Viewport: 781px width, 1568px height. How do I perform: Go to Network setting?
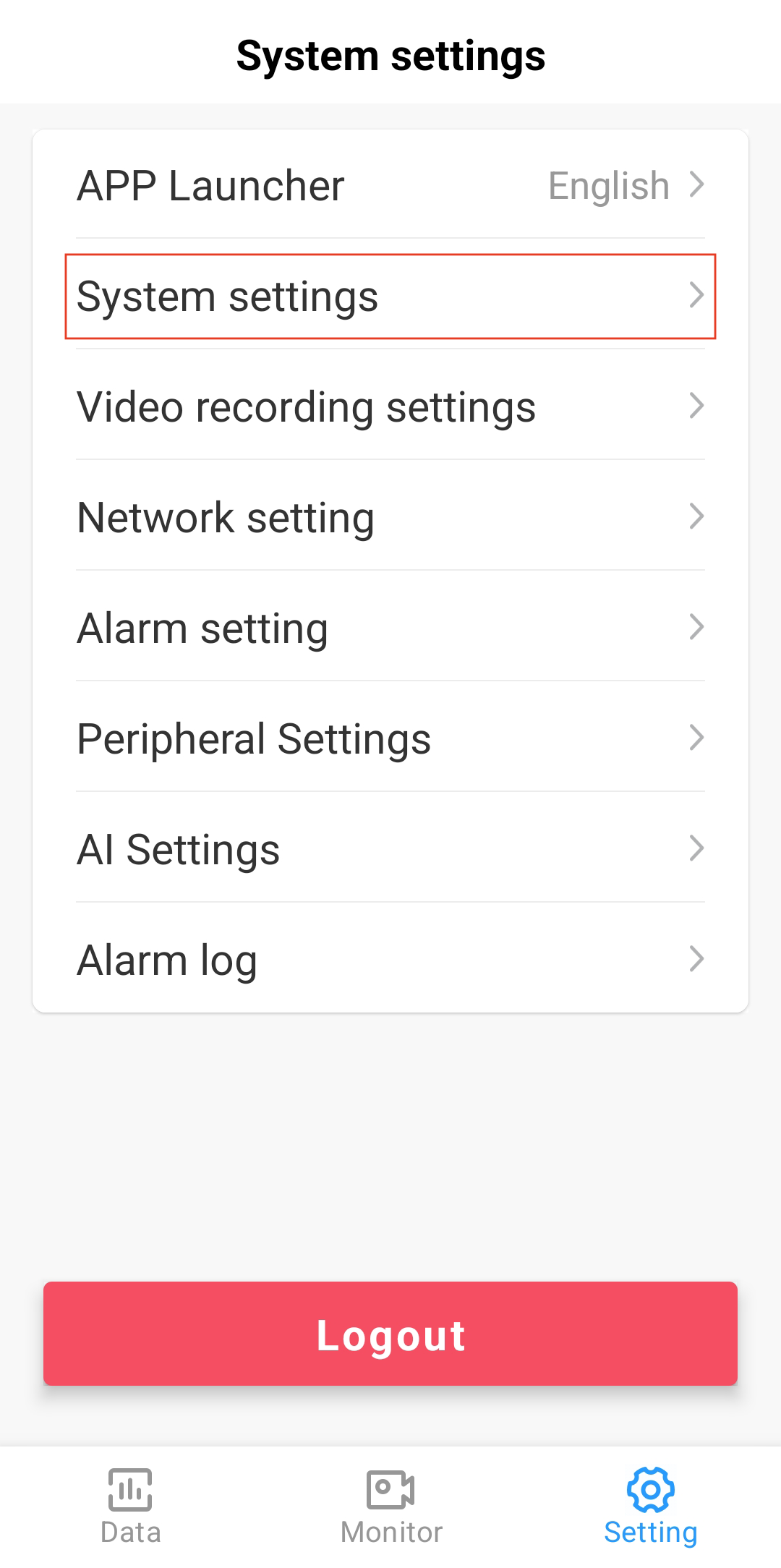pos(390,517)
